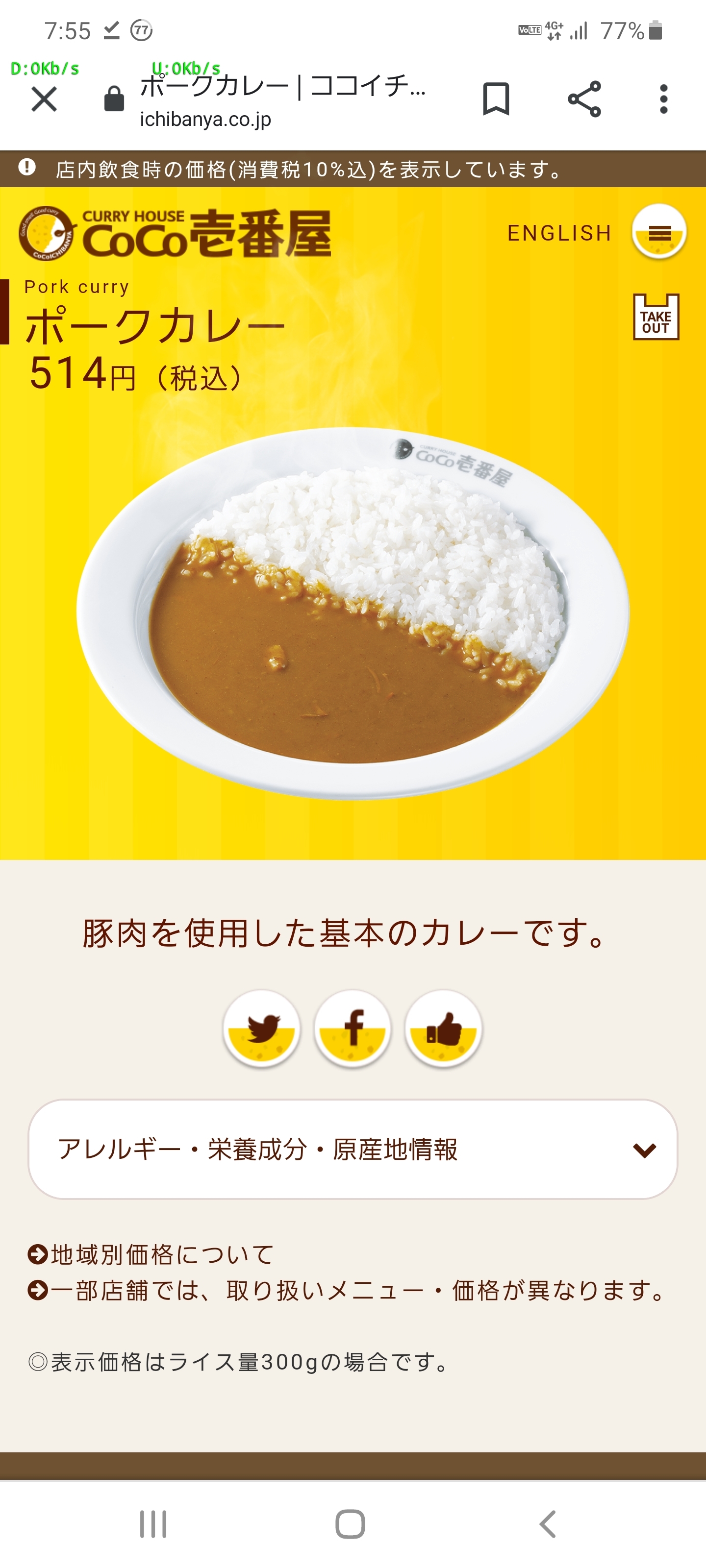Switch the site to ENGLISH
This screenshot has height=1568, width=706.
[559, 233]
